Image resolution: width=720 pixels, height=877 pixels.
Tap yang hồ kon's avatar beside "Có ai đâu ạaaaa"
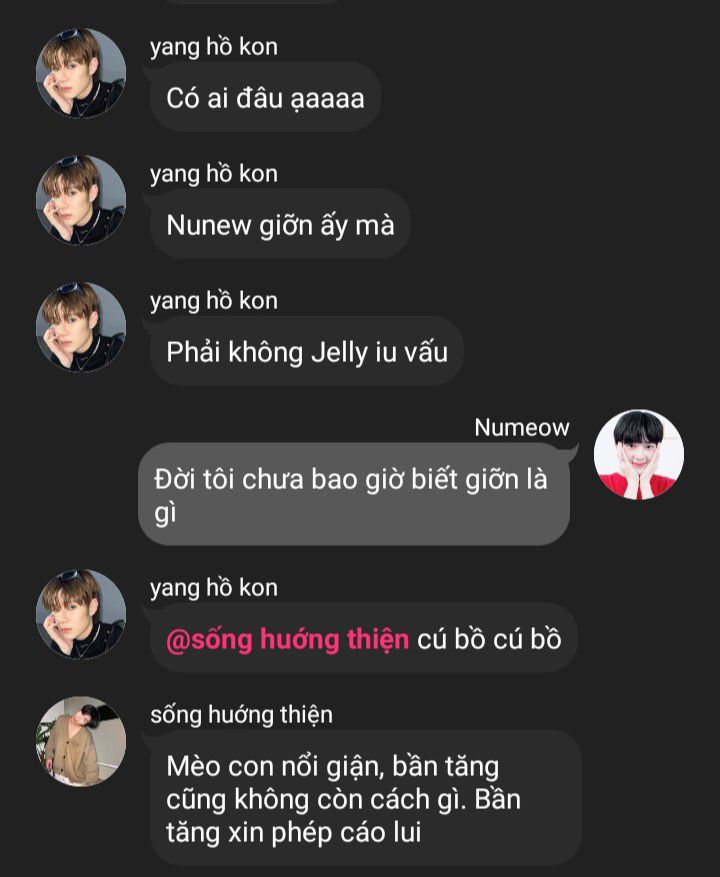(x=81, y=74)
